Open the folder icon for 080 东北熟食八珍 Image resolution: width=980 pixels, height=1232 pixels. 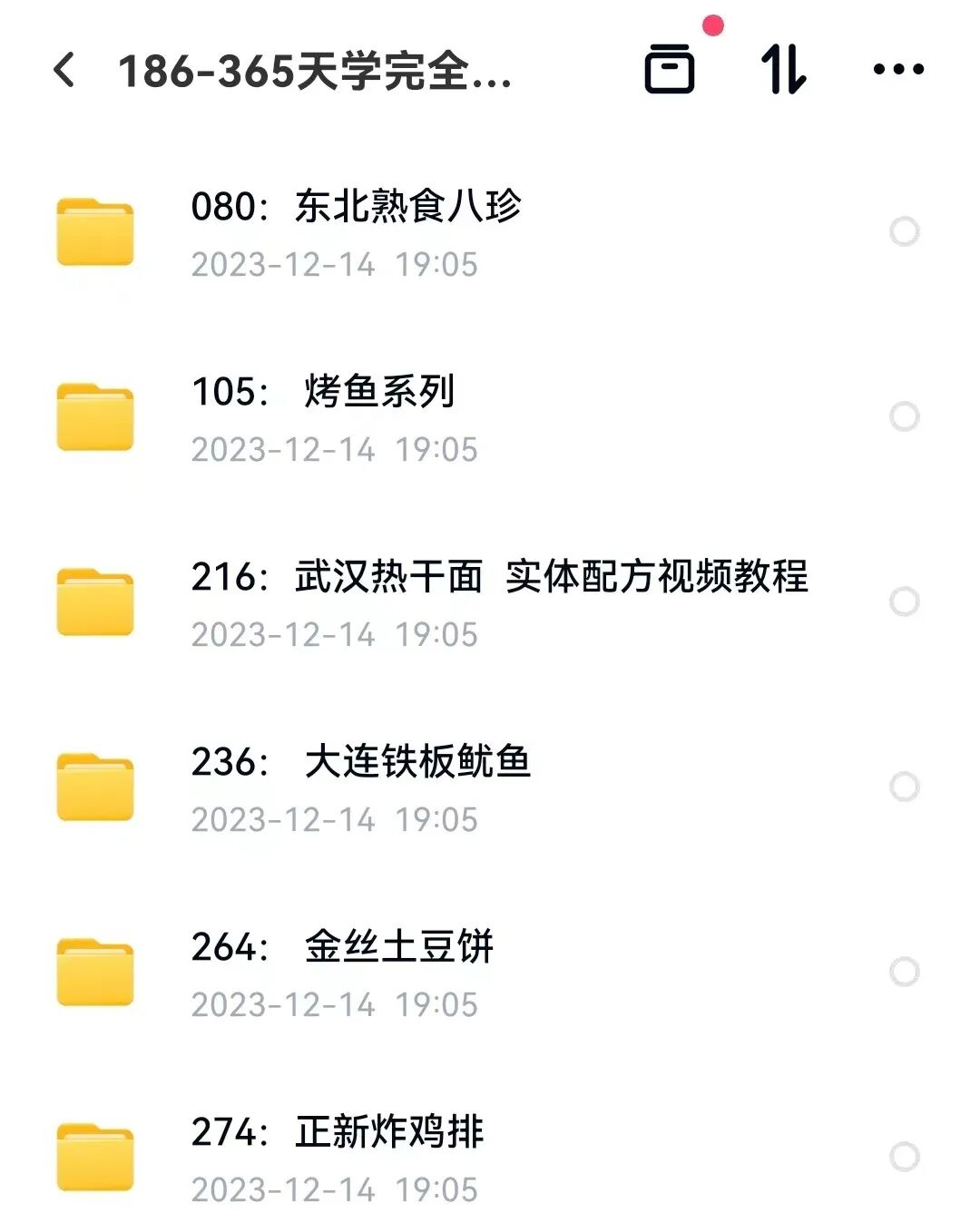pyautogui.click(x=93, y=227)
